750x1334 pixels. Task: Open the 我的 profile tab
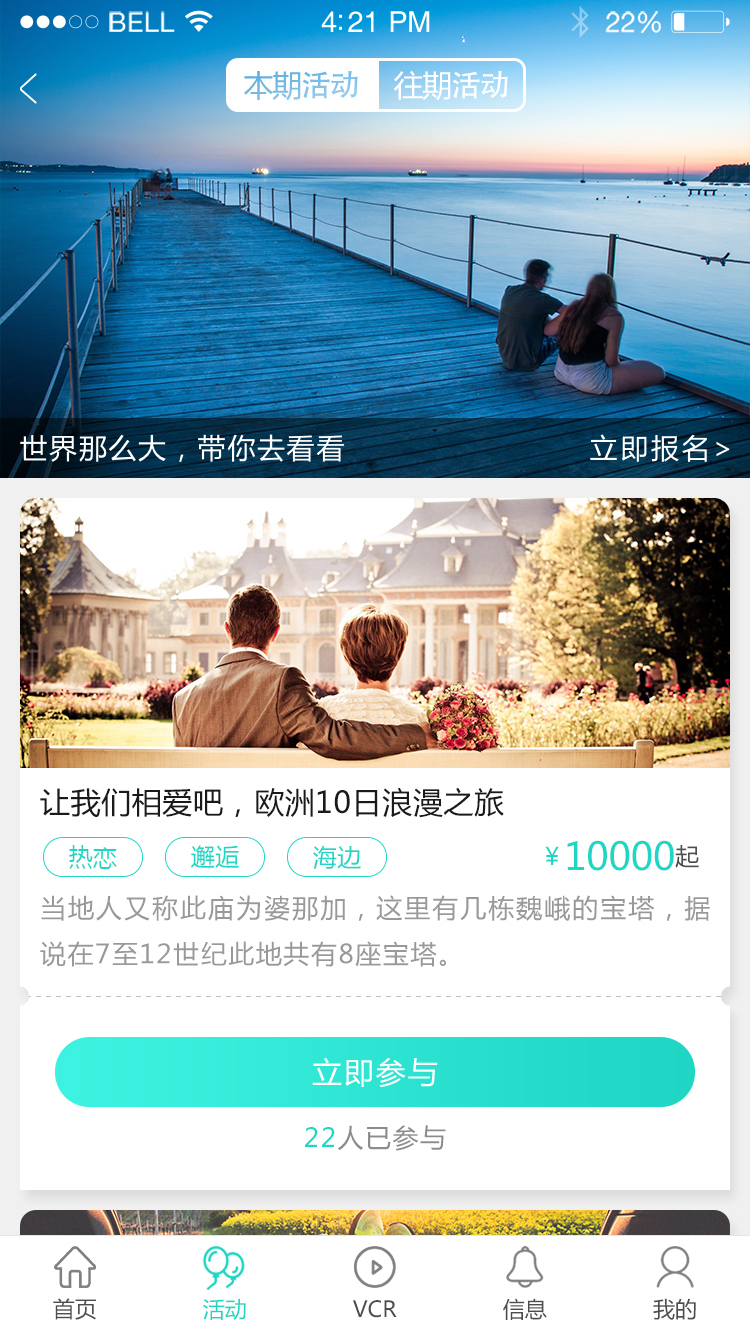tap(674, 1284)
